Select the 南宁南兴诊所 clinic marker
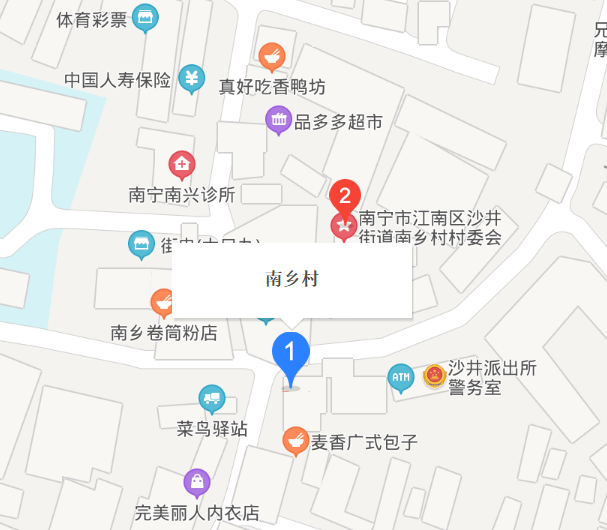The height and width of the screenshot is (530, 607). 181,164
